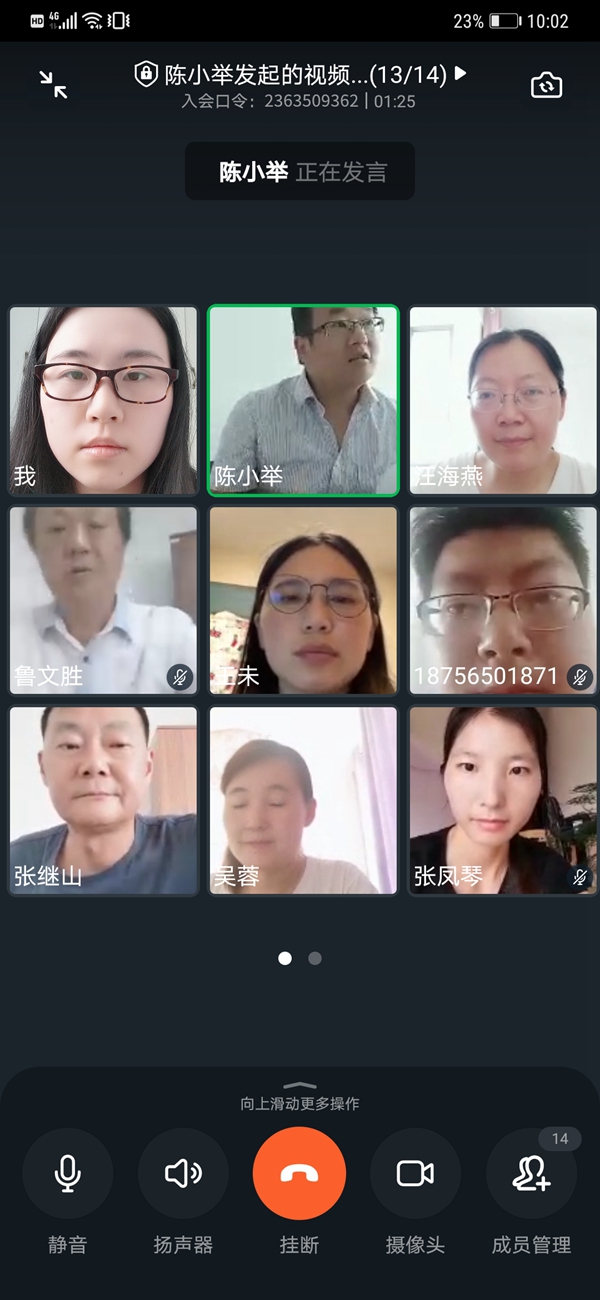Viewport: 600px width, 1300px height.
Task: Tap the handle above 向上滑动更多操作
Action: click(299, 1086)
